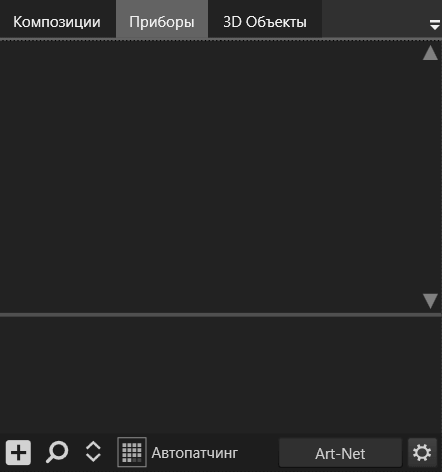
Task: Start Автопатчинг
Action: coord(178,452)
